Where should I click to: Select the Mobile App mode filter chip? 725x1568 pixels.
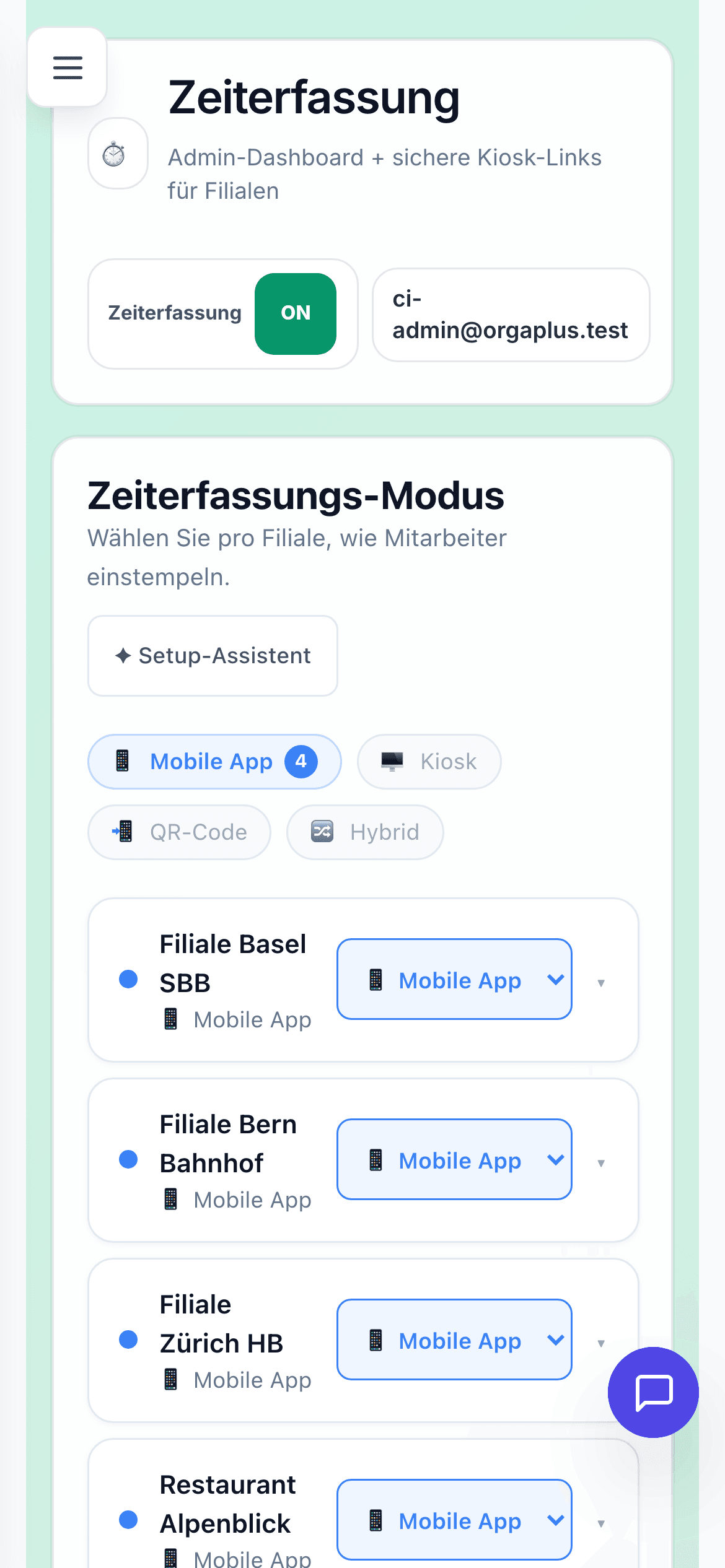point(214,762)
